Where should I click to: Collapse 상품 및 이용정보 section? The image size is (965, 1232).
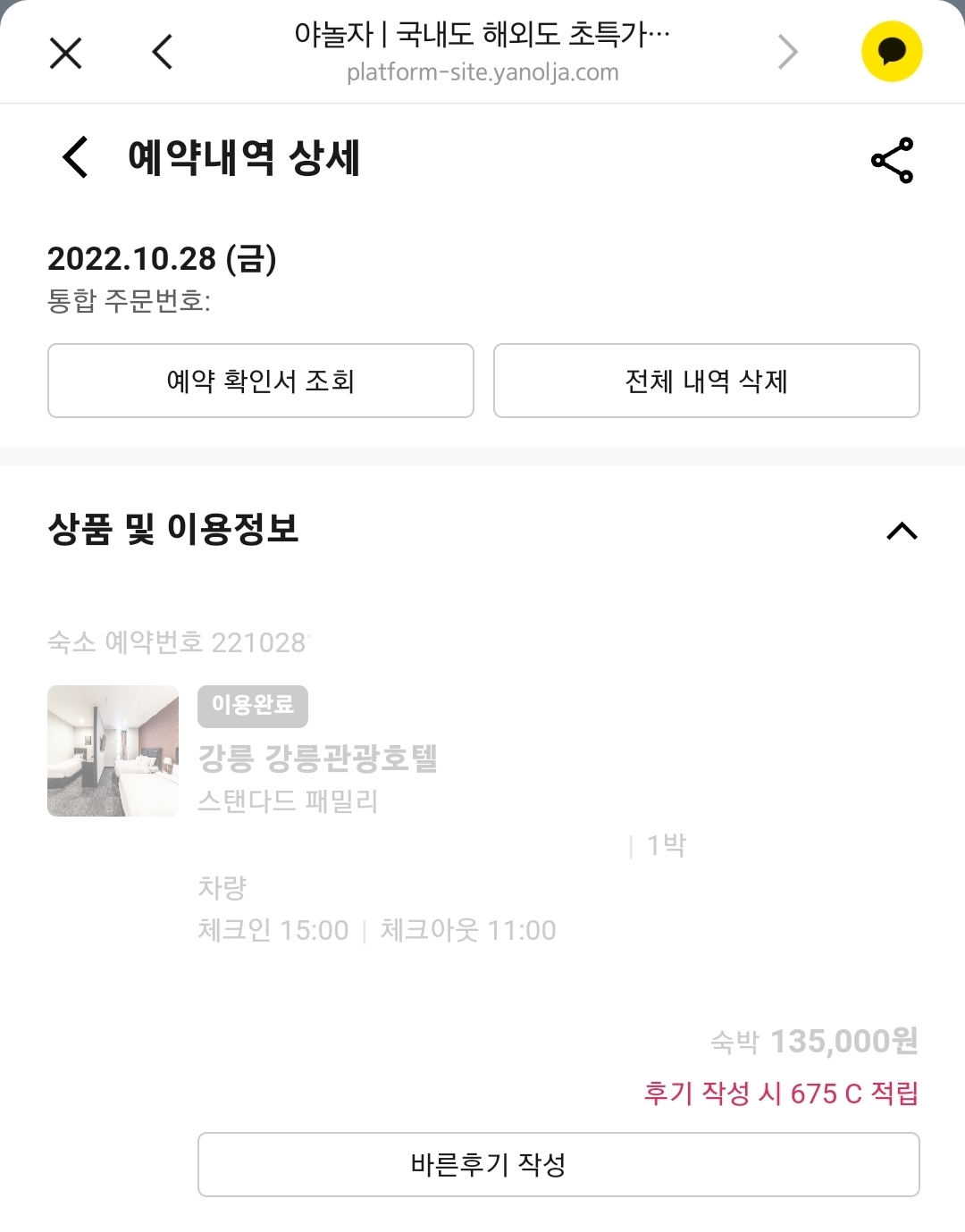point(902,531)
